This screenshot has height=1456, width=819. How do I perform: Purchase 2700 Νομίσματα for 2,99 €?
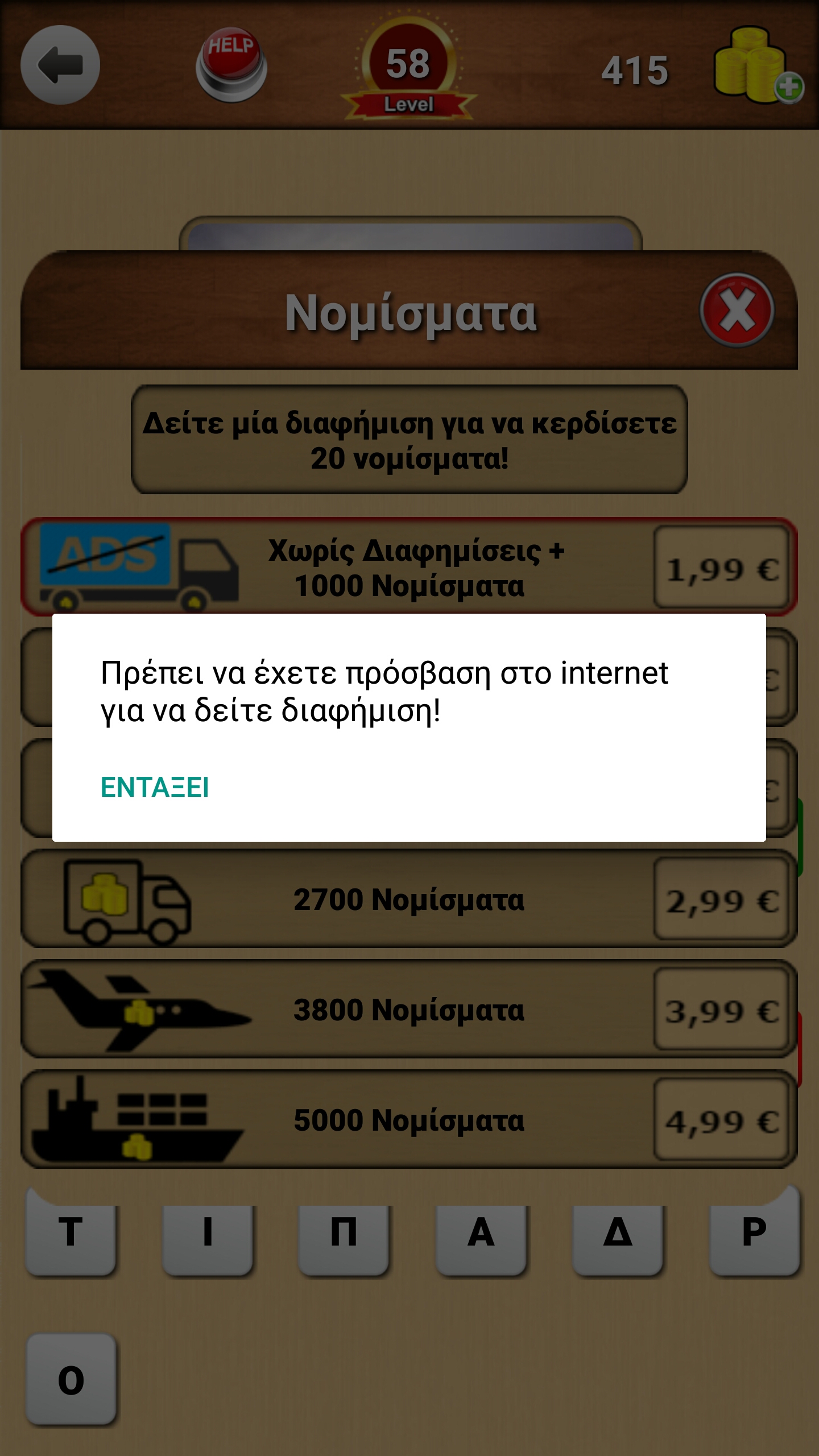(x=409, y=899)
